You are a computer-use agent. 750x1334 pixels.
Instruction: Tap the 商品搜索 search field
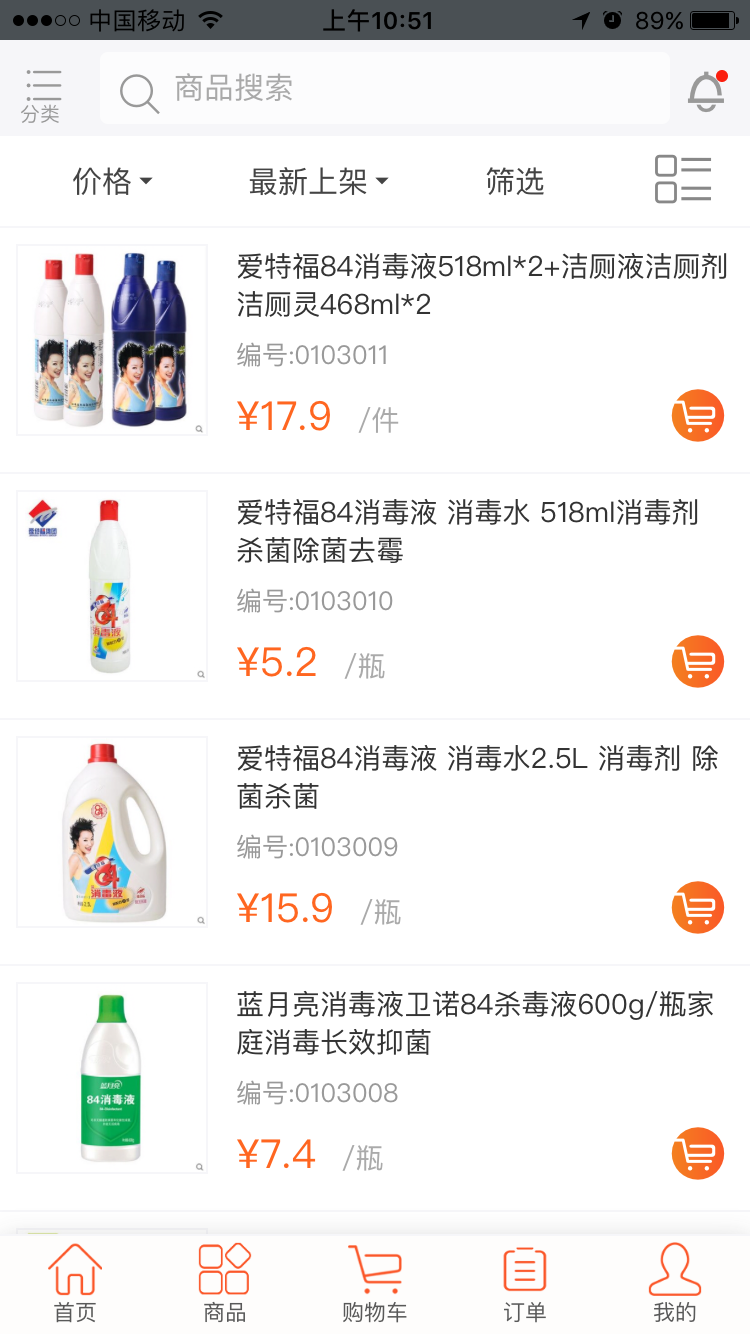(385, 89)
